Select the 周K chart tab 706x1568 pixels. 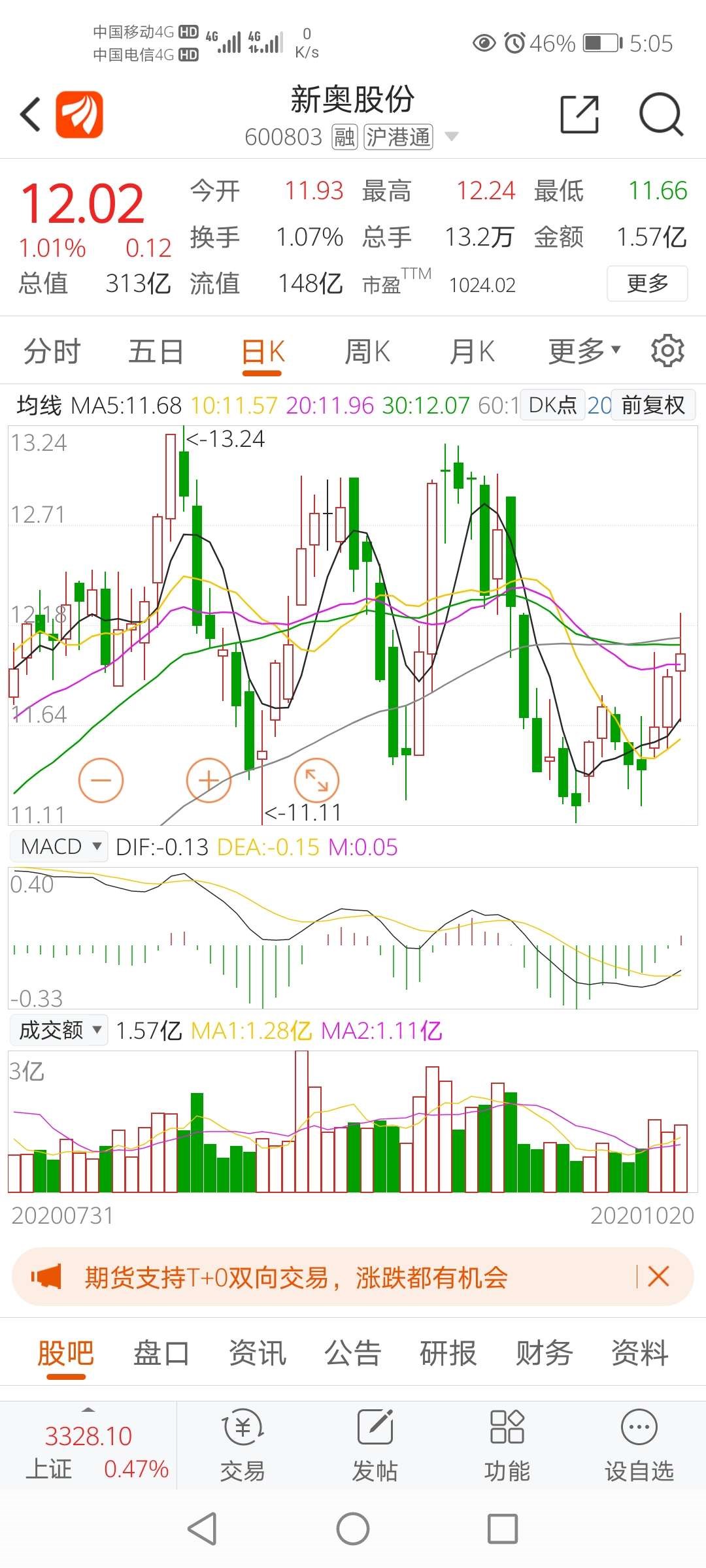[x=367, y=351]
